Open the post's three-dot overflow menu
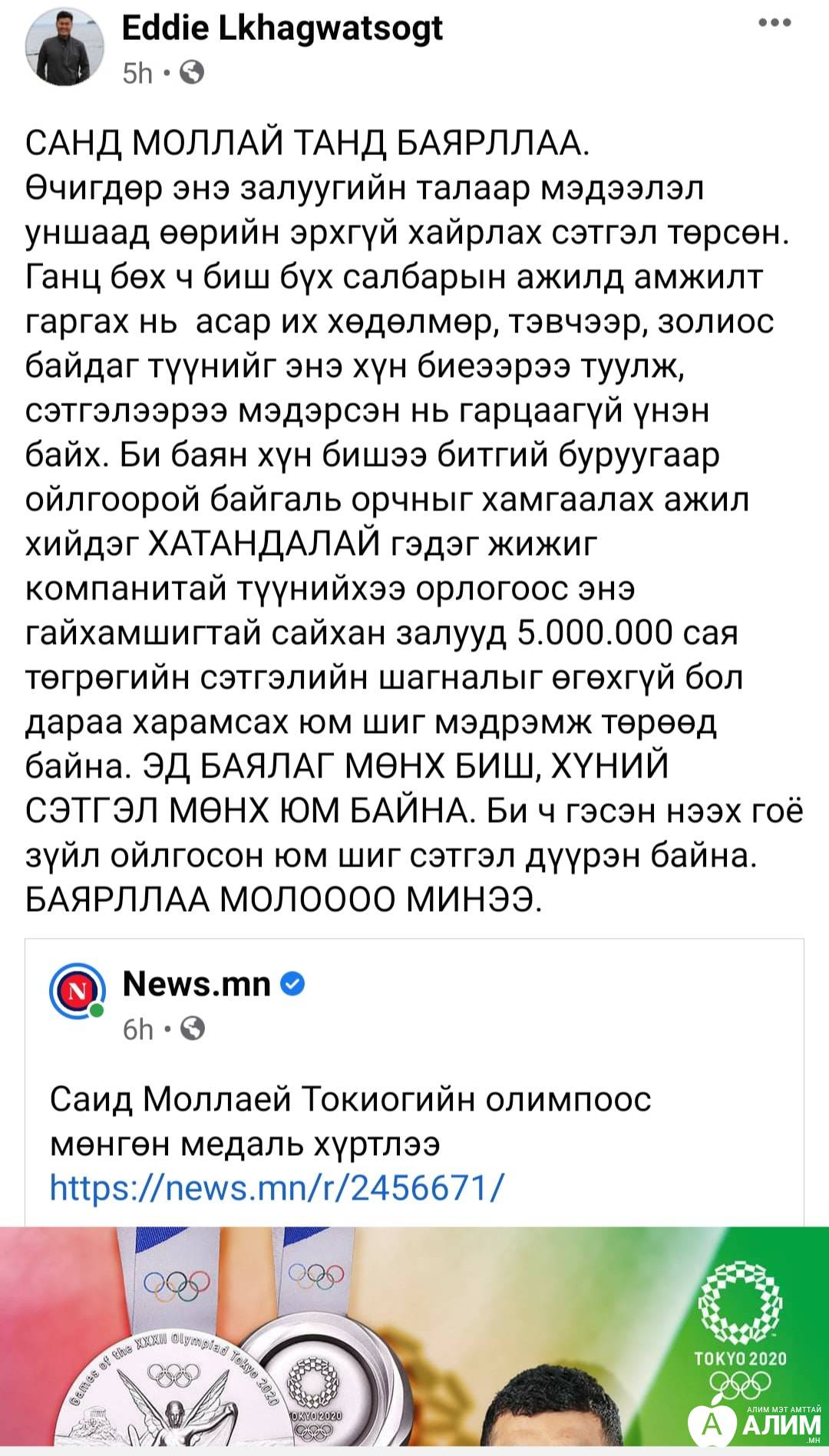Screen dimensions: 829x1456 (774, 24)
